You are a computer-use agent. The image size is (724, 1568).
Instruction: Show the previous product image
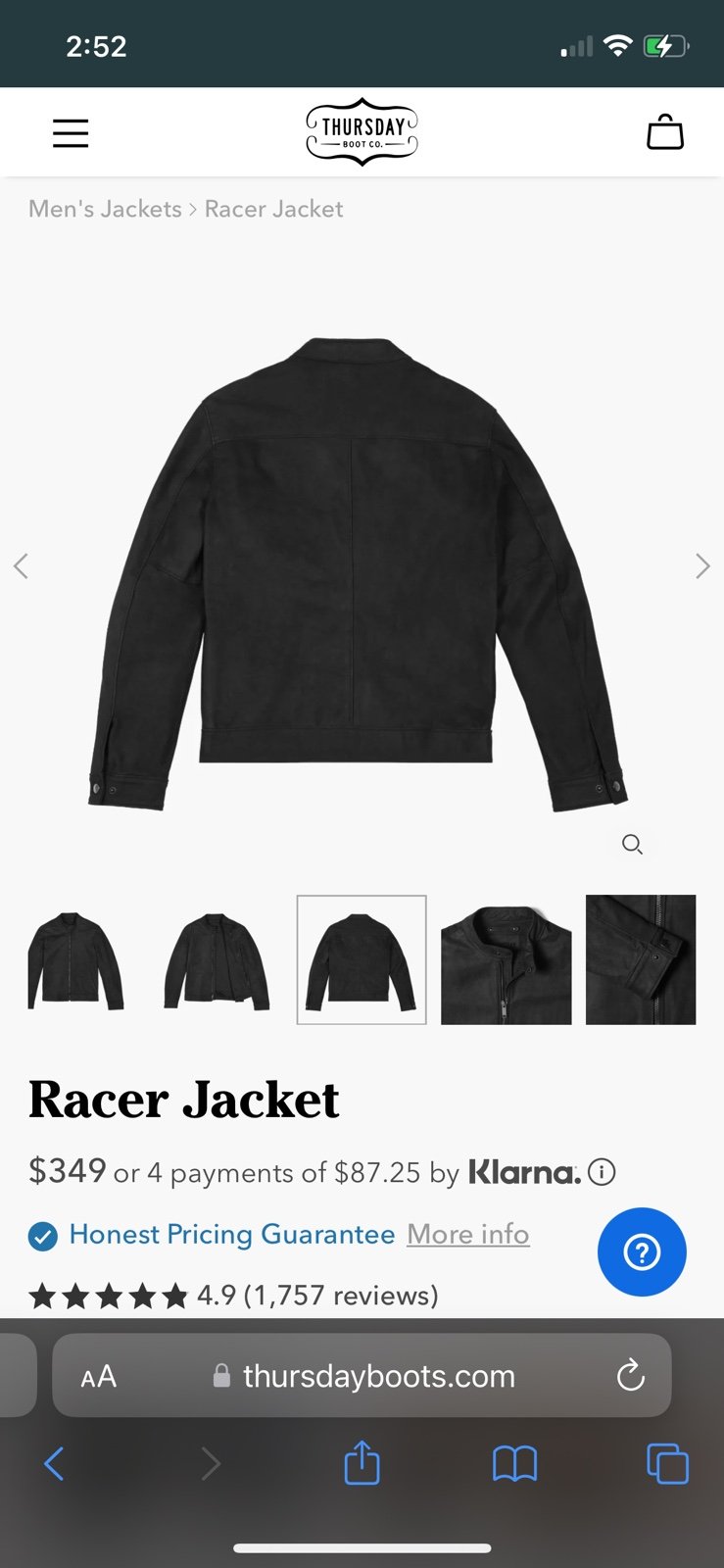(x=21, y=565)
